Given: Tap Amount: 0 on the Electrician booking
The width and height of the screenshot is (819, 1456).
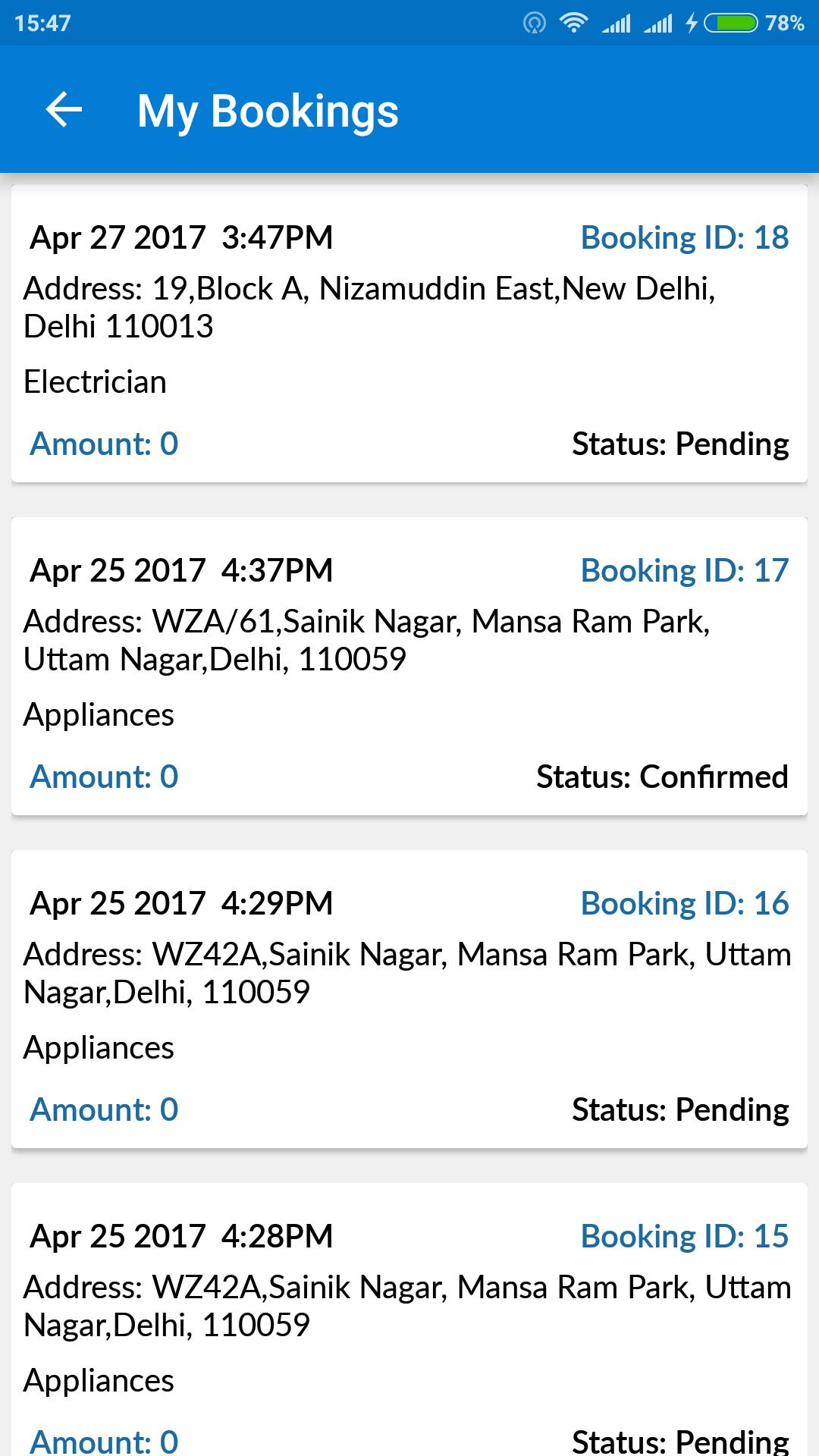Looking at the screenshot, I should coord(103,443).
